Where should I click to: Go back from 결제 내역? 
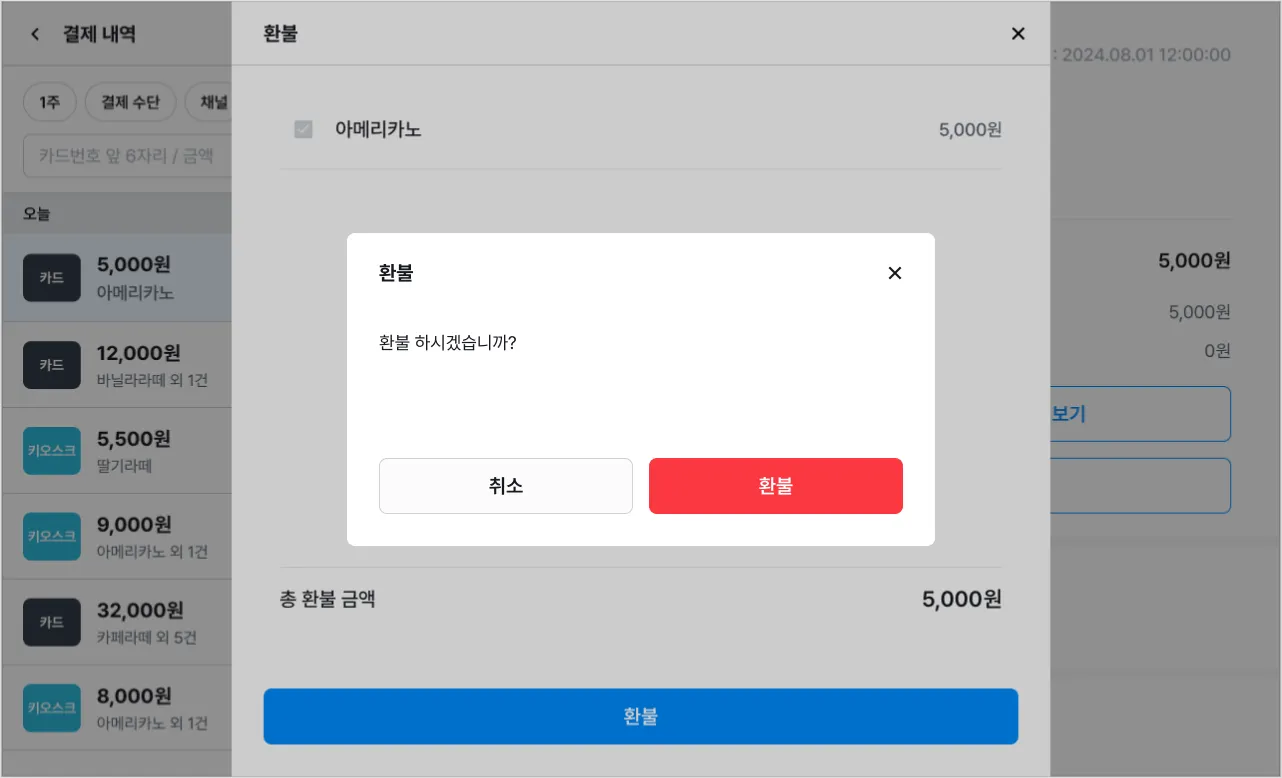(36, 34)
